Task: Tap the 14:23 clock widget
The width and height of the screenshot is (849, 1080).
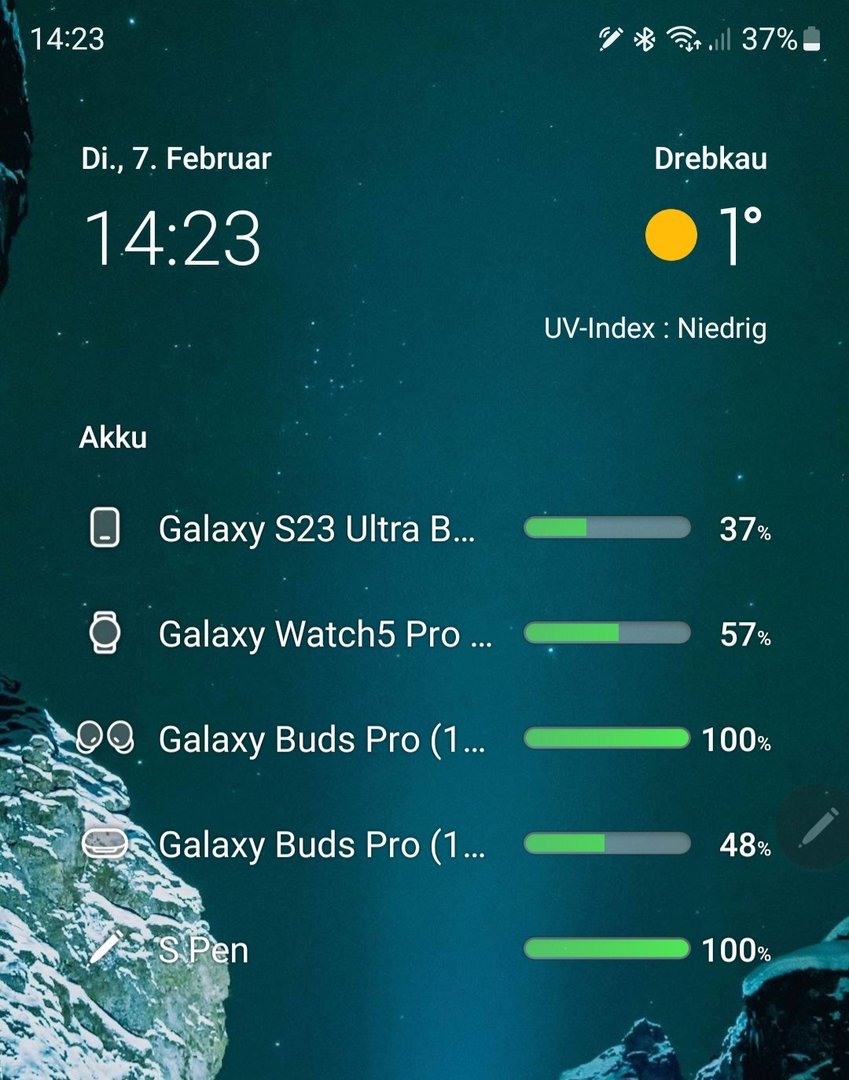Action: (173, 238)
